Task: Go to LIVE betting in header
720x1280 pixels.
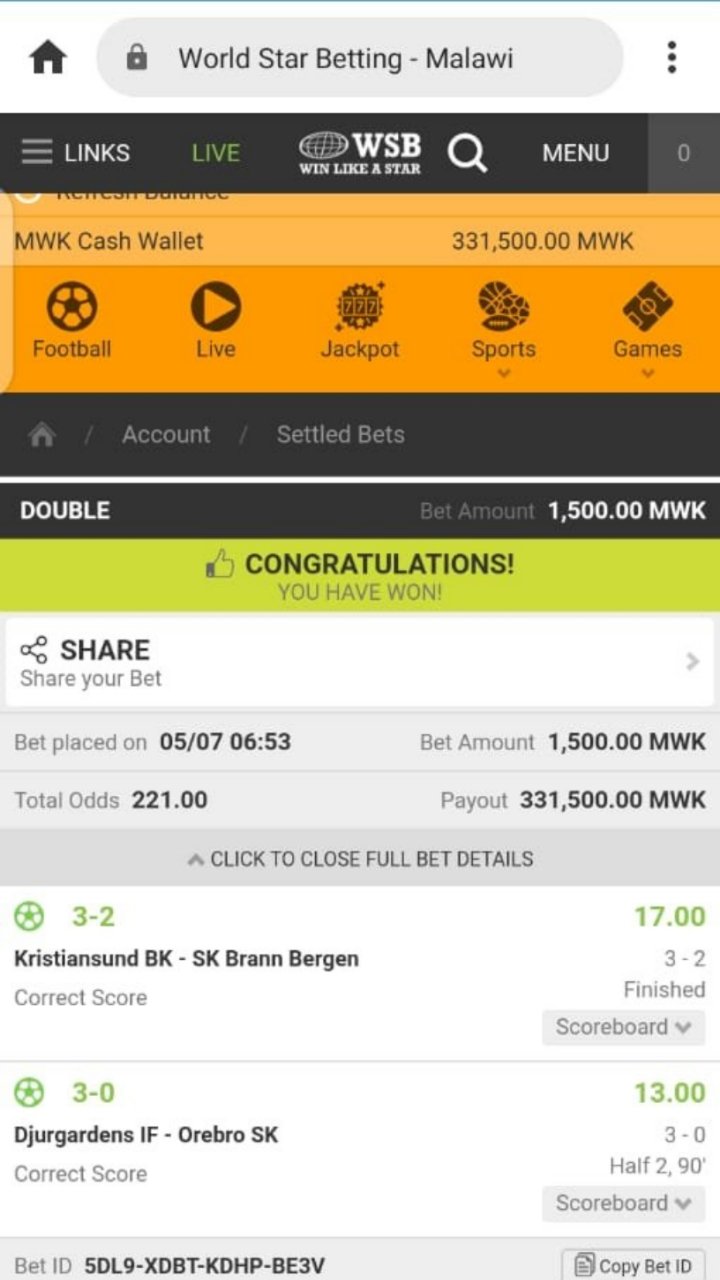Action: [216, 153]
